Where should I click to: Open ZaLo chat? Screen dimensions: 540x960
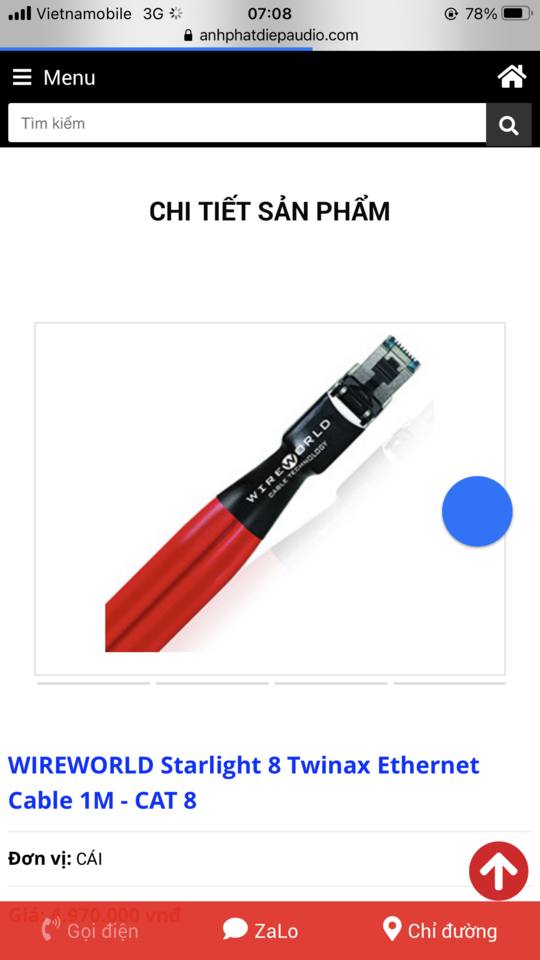[261, 931]
